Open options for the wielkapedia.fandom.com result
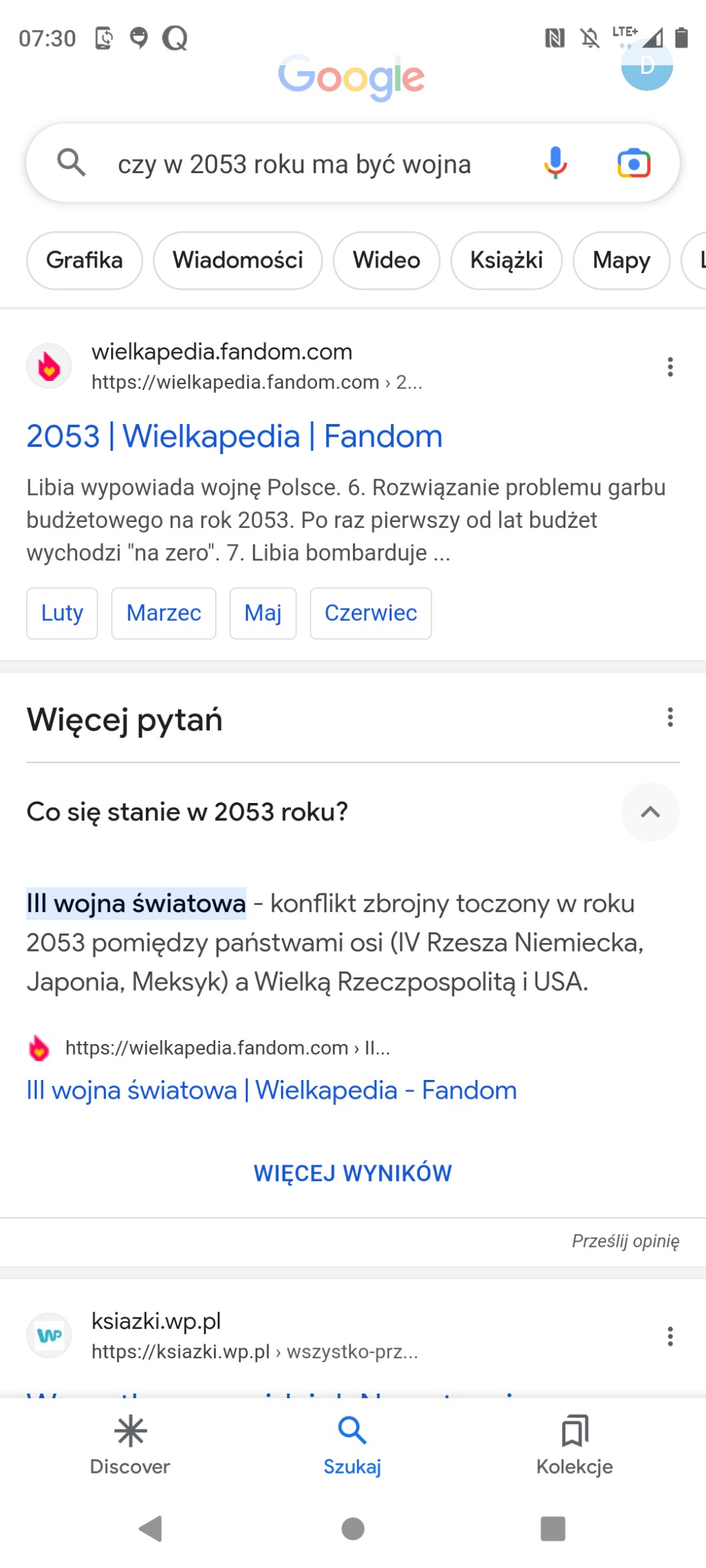 point(670,367)
